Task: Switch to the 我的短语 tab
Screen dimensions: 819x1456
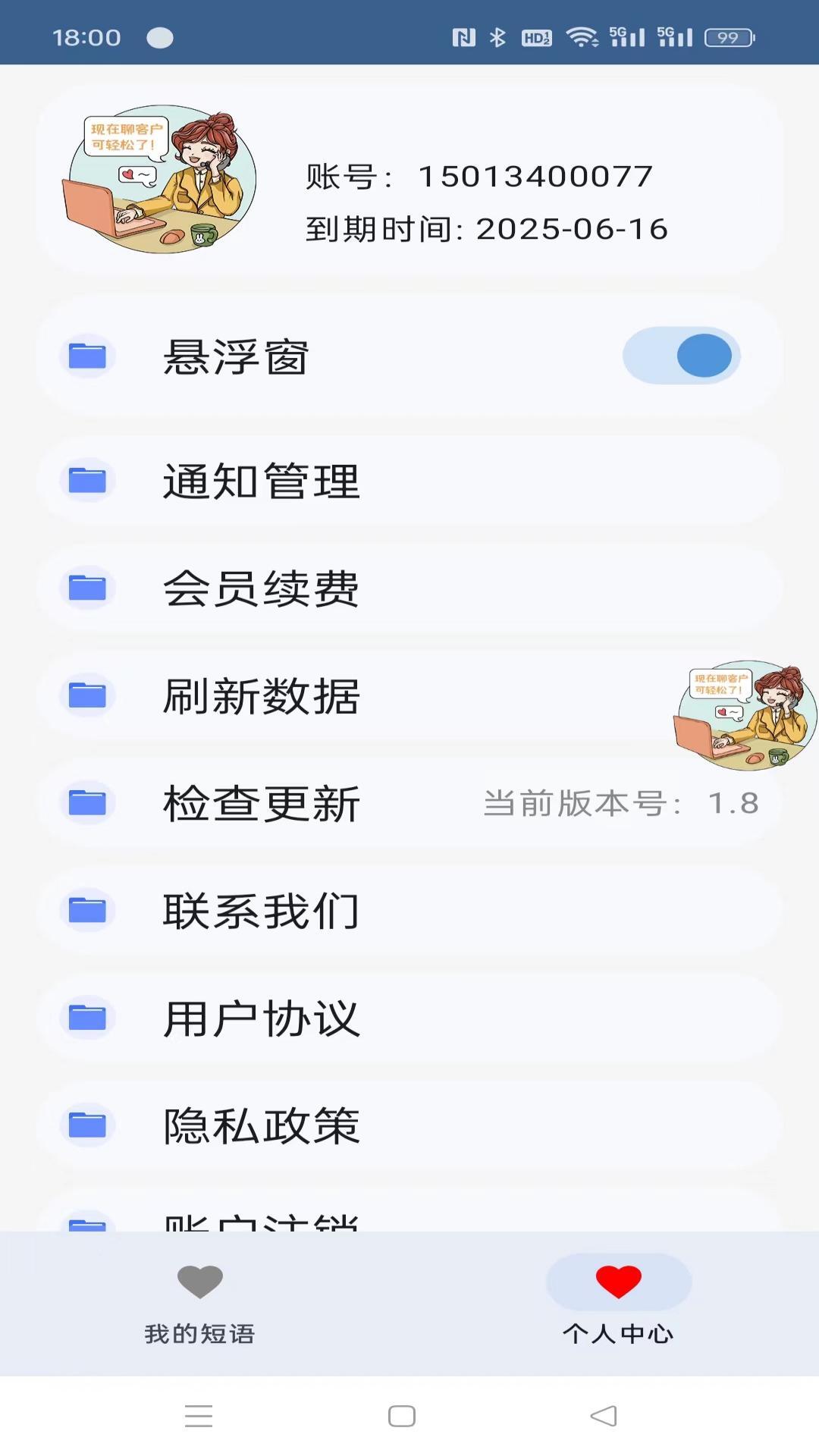Action: (200, 1304)
